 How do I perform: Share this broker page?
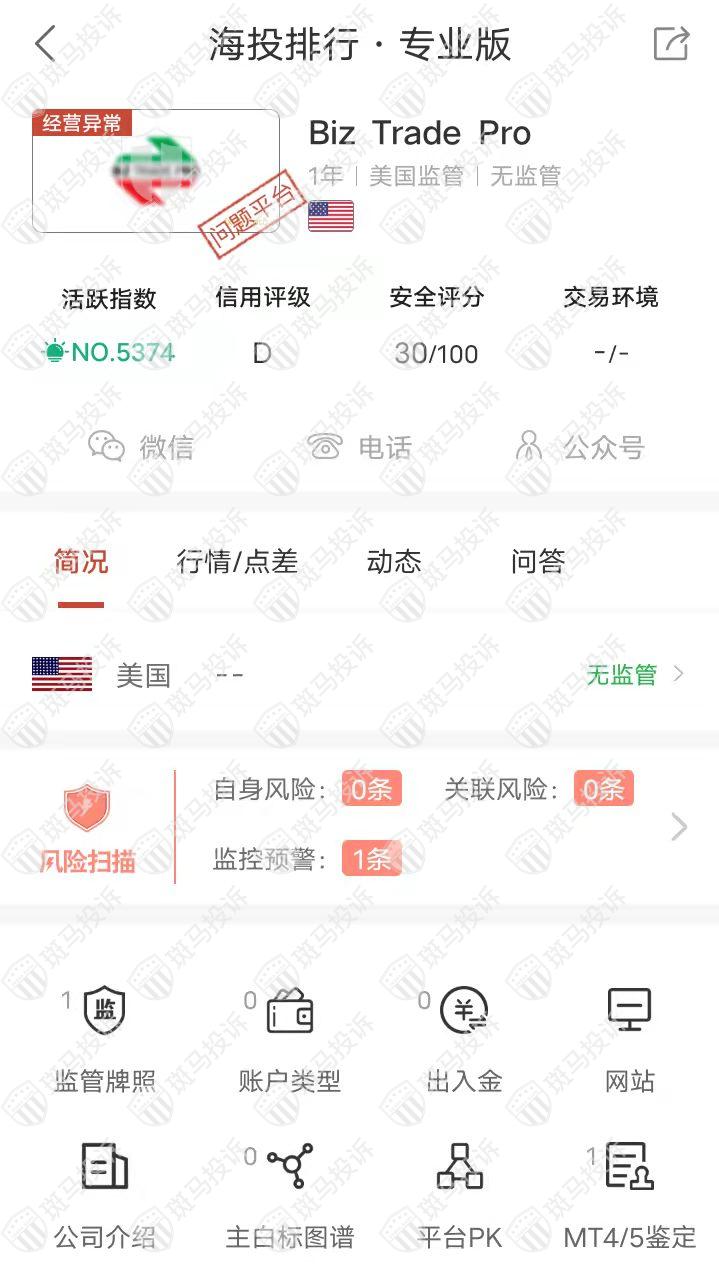point(671,44)
